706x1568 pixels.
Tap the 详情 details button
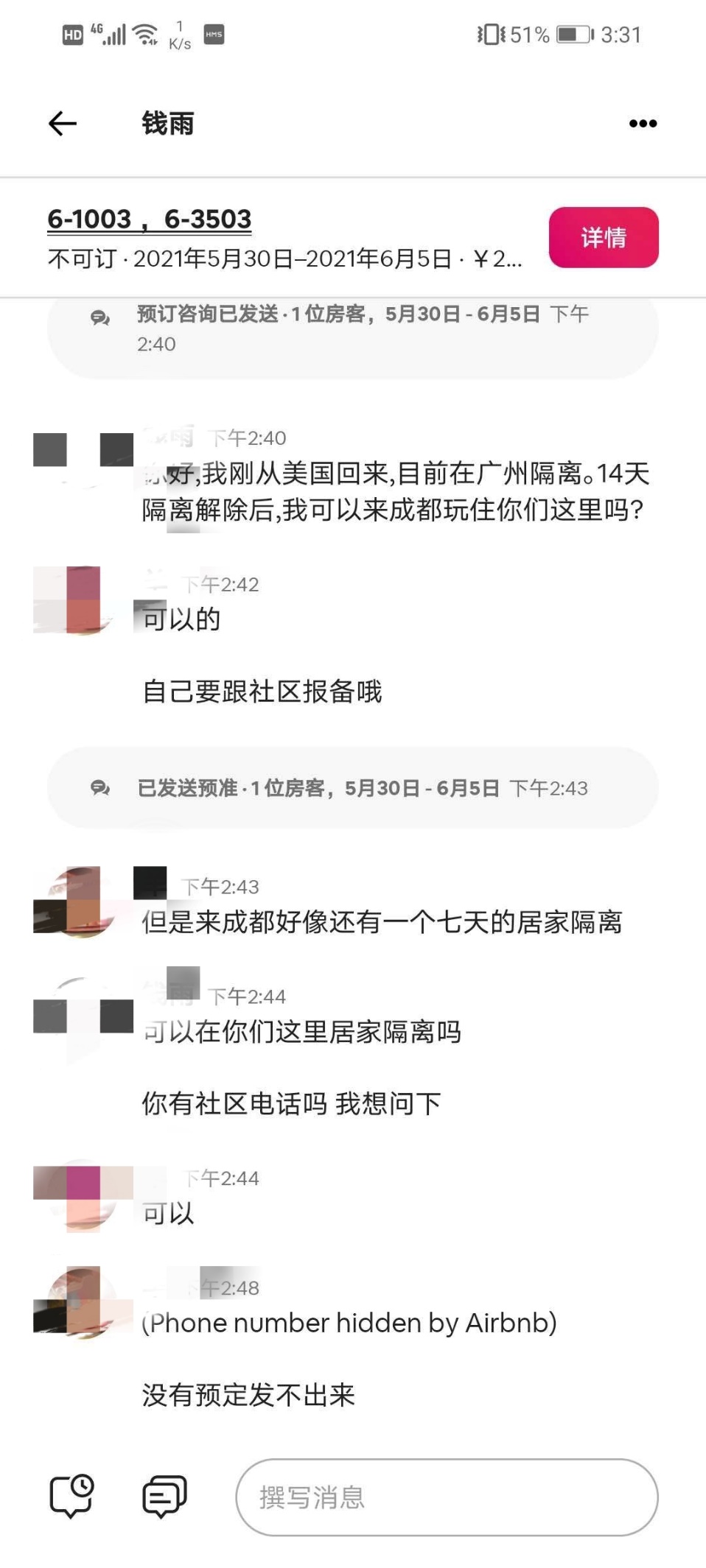pos(603,237)
